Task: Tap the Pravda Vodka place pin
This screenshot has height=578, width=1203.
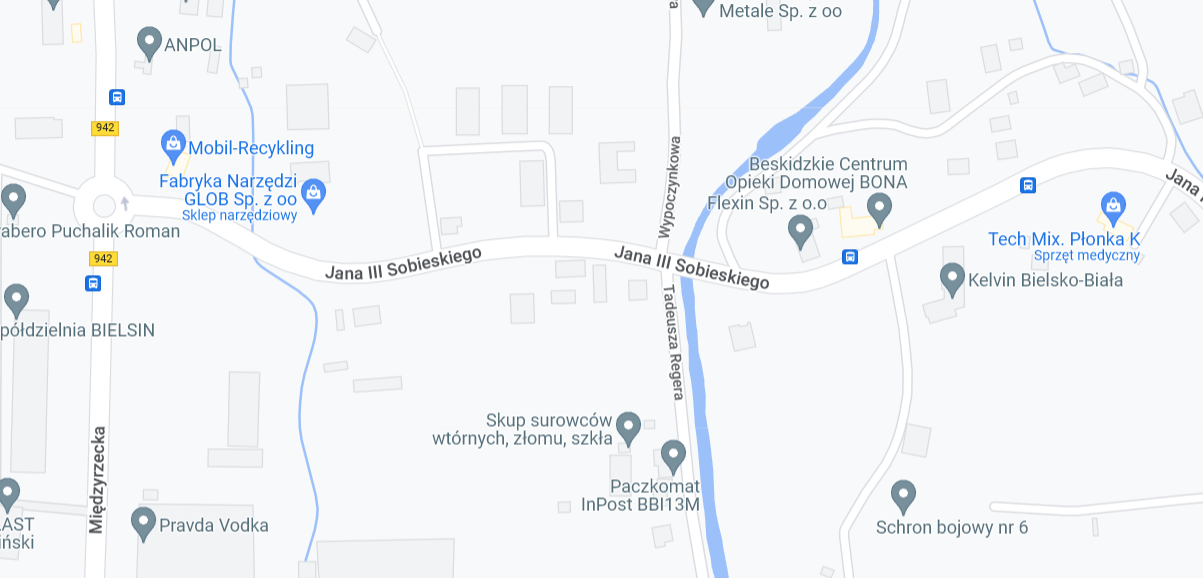Action: pos(143,522)
